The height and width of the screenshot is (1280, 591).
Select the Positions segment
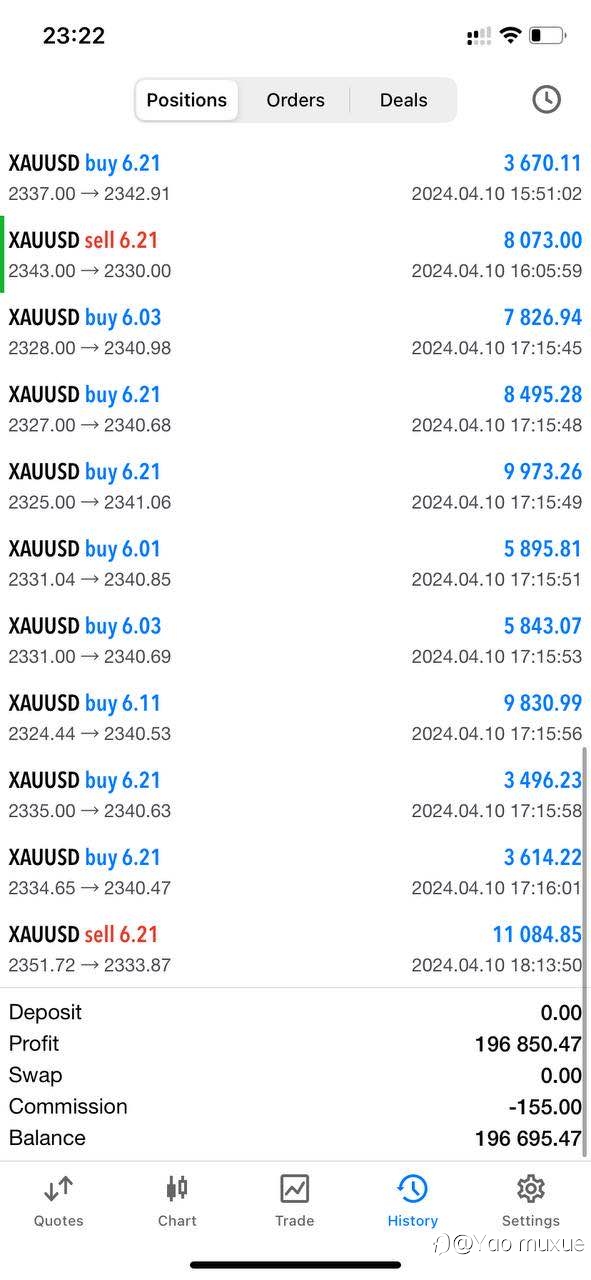187,100
